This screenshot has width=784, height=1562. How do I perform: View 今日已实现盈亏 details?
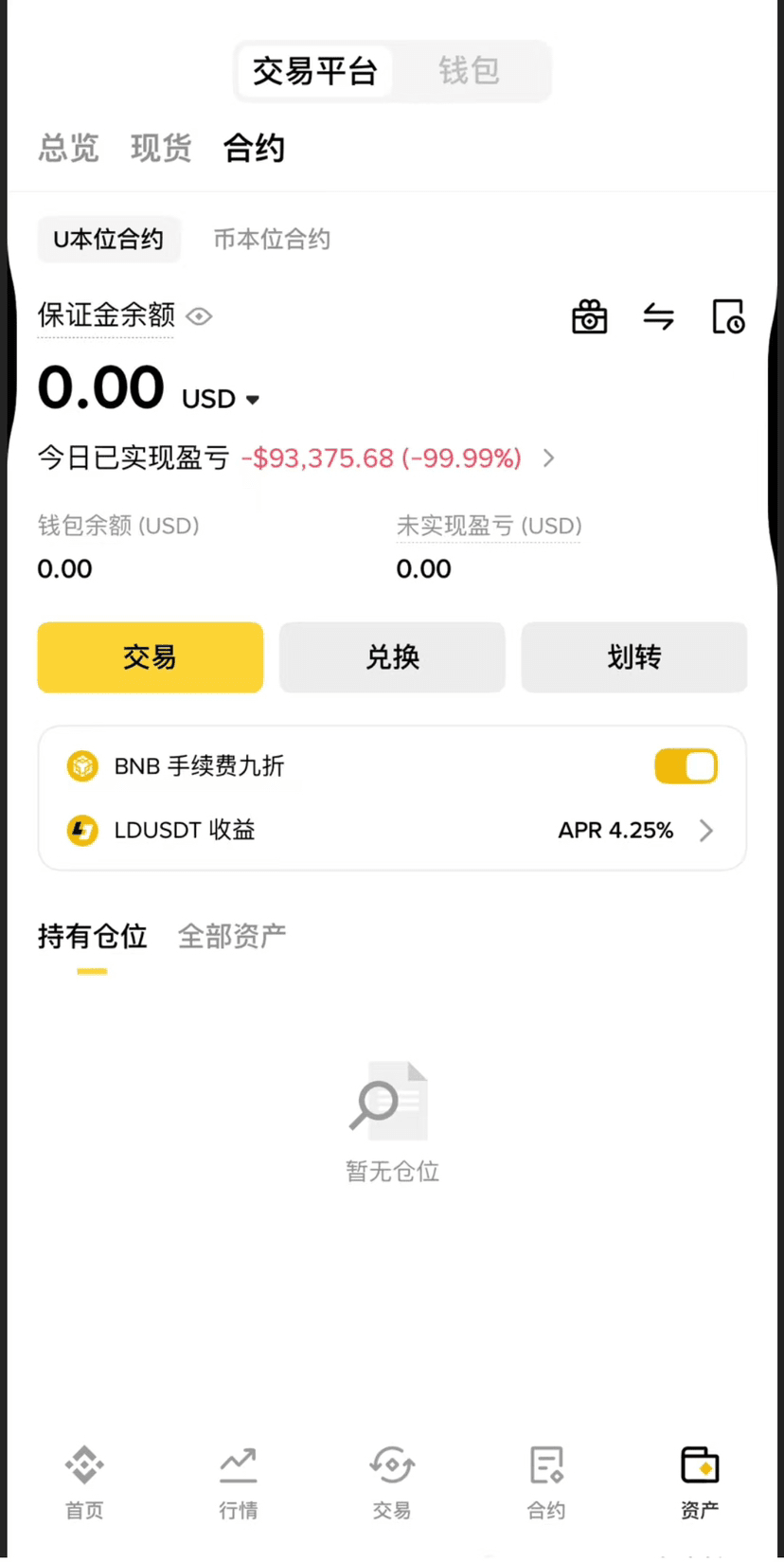tap(548, 458)
